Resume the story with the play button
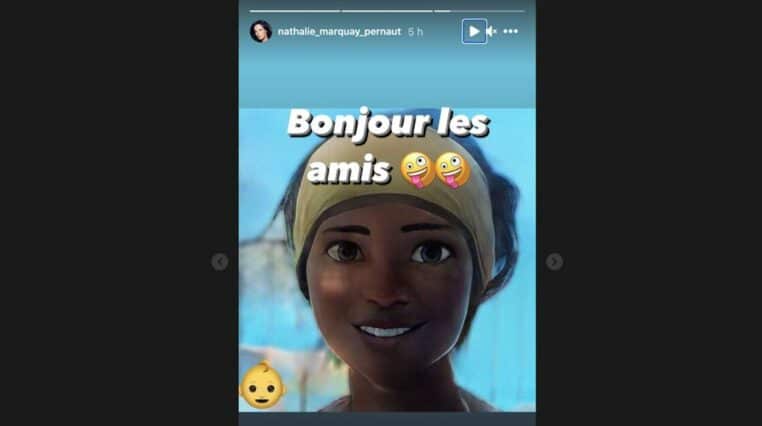The height and width of the screenshot is (426, 762). [474, 31]
